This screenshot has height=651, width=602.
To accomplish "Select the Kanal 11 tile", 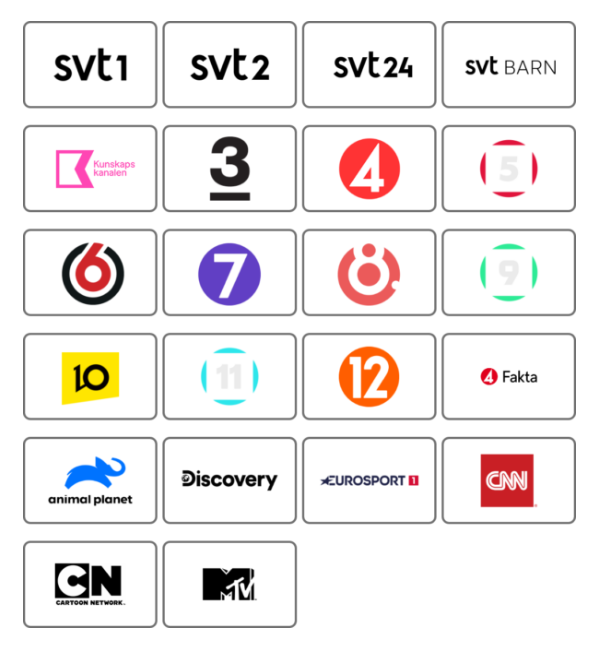I will (x=230, y=377).
